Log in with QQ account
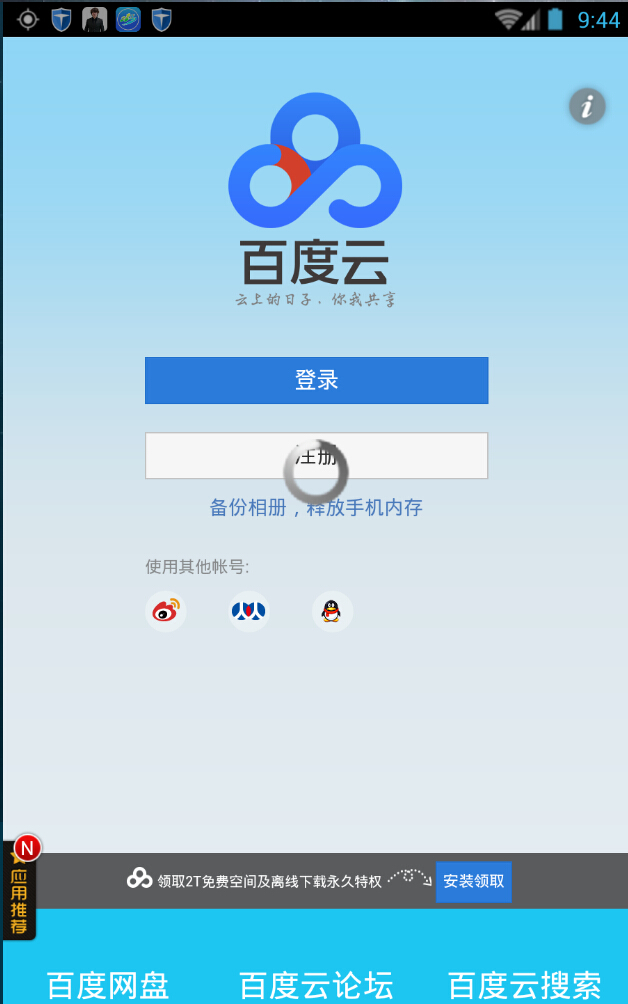The width and height of the screenshot is (628, 1004). 332,611
